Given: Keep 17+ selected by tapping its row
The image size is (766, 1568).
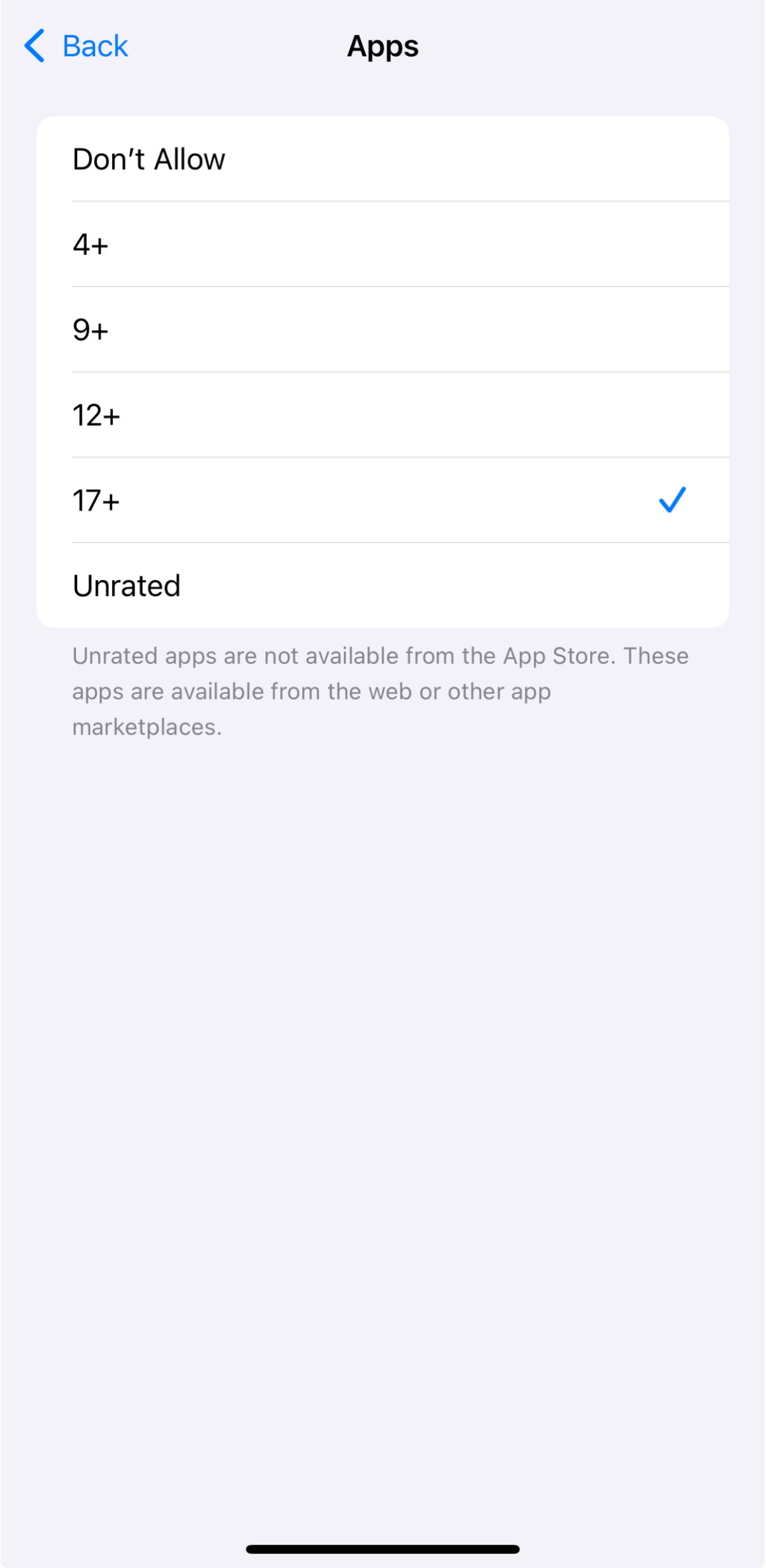Looking at the screenshot, I should click(383, 500).
